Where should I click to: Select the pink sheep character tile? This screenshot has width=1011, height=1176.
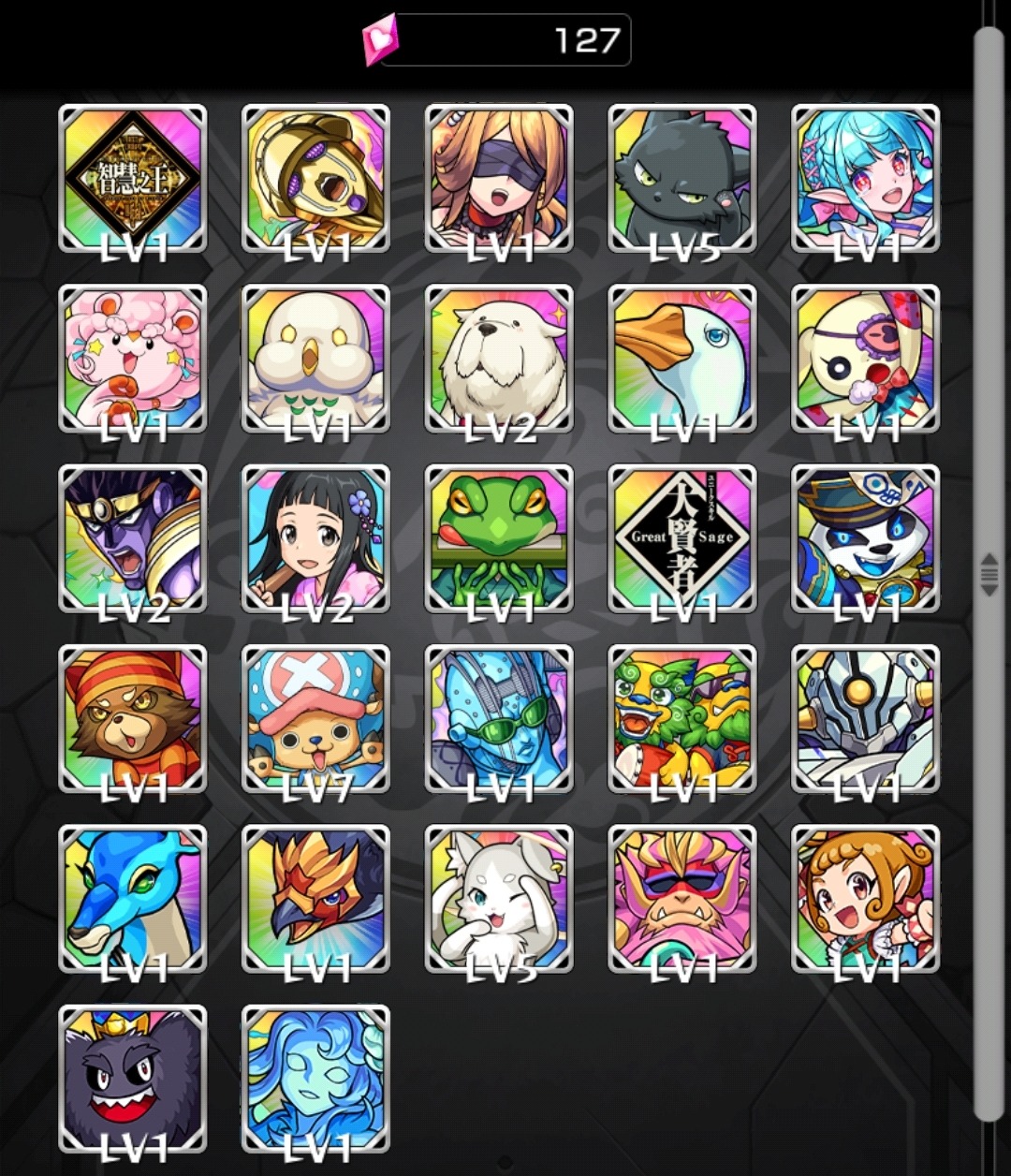[x=132, y=359]
